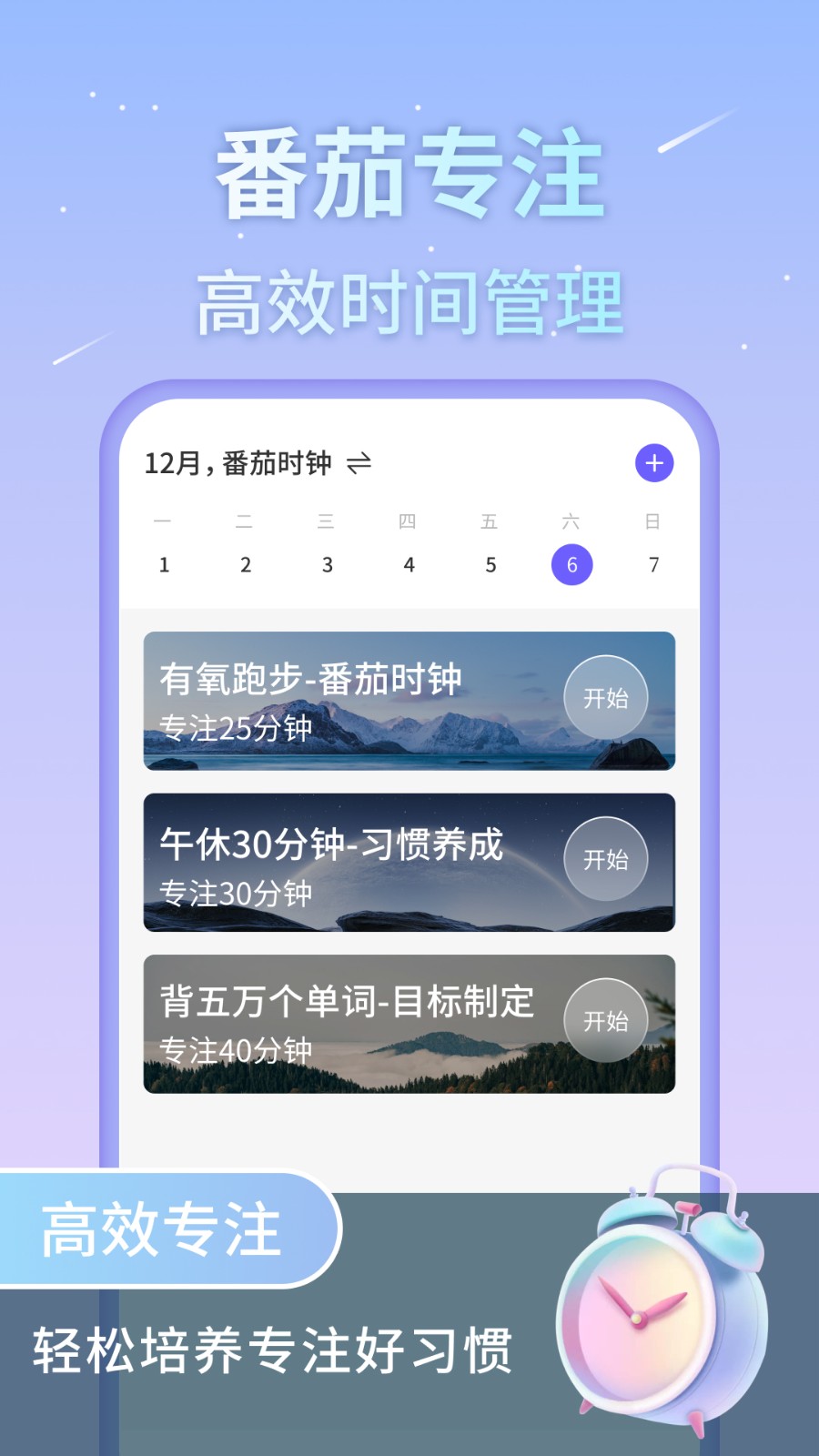Image resolution: width=819 pixels, height=1456 pixels.
Task: Tap the circular 开始 icon on 午休30分钟 card
Action: [606, 859]
